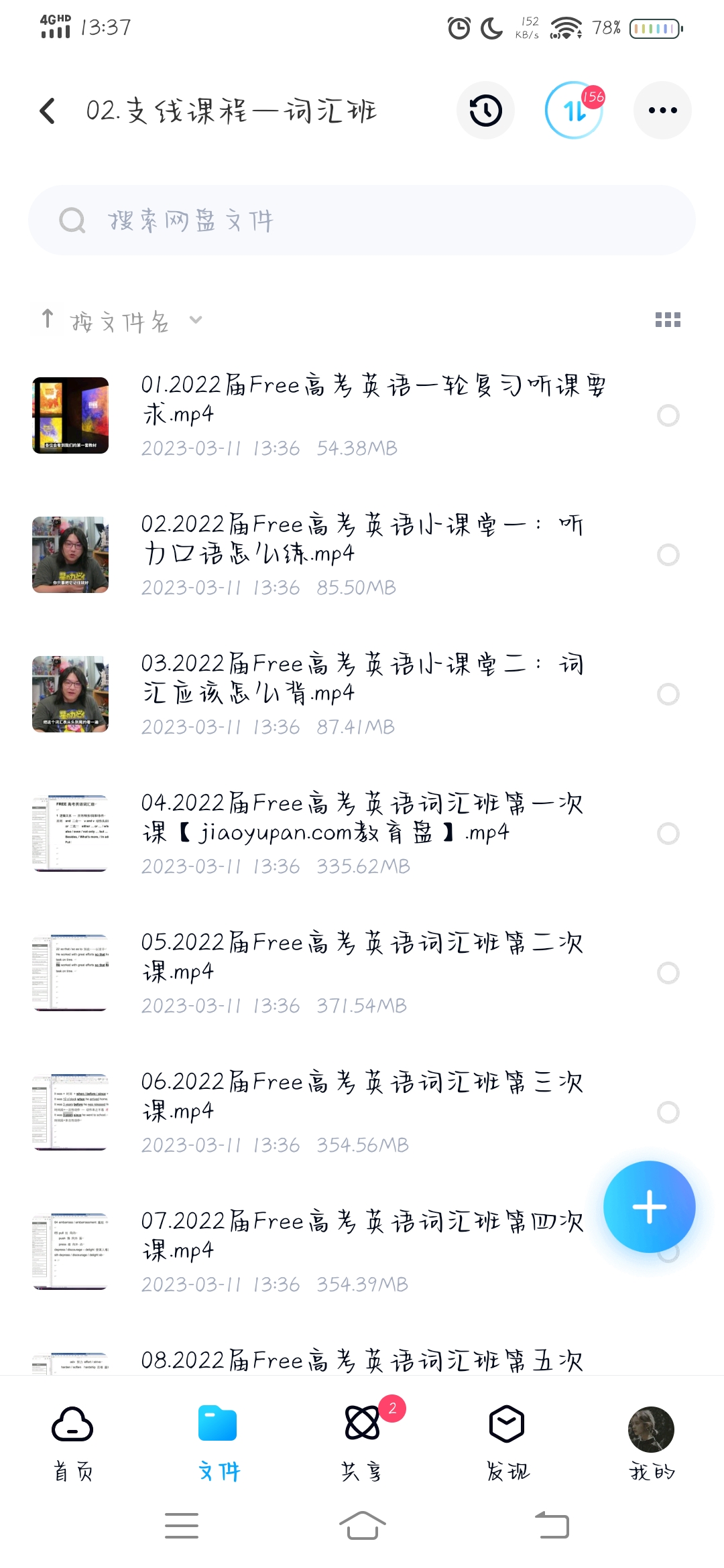Select the file 02 听力口语怎么练.mp4
724x1568 pixels.
tap(668, 555)
